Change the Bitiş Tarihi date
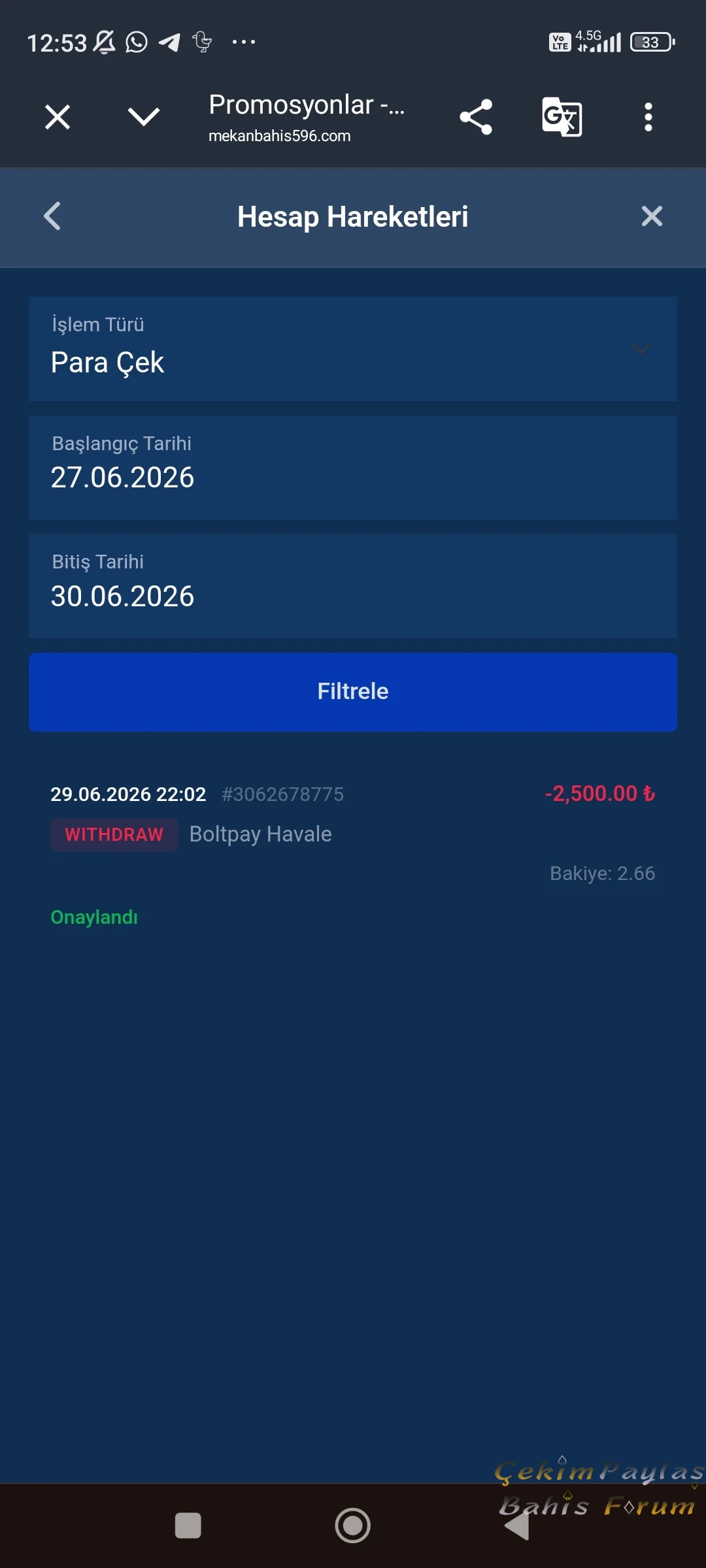Screen dimensions: 706x1568 pyautogui.click(x=353, y=586)
